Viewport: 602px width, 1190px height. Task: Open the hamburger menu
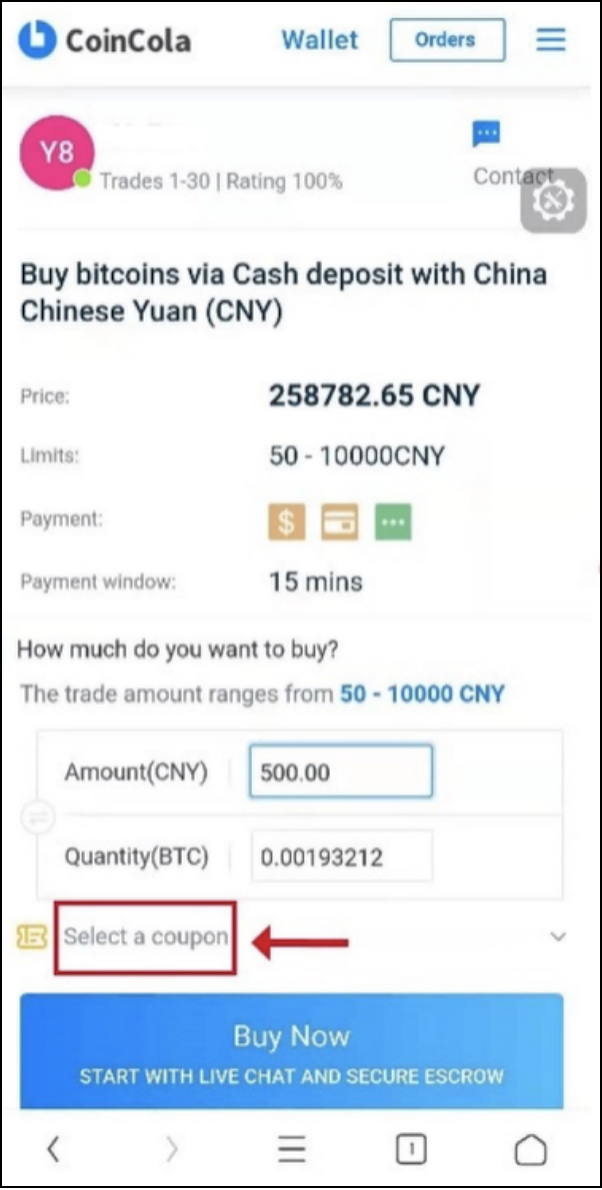click(551, 39)
